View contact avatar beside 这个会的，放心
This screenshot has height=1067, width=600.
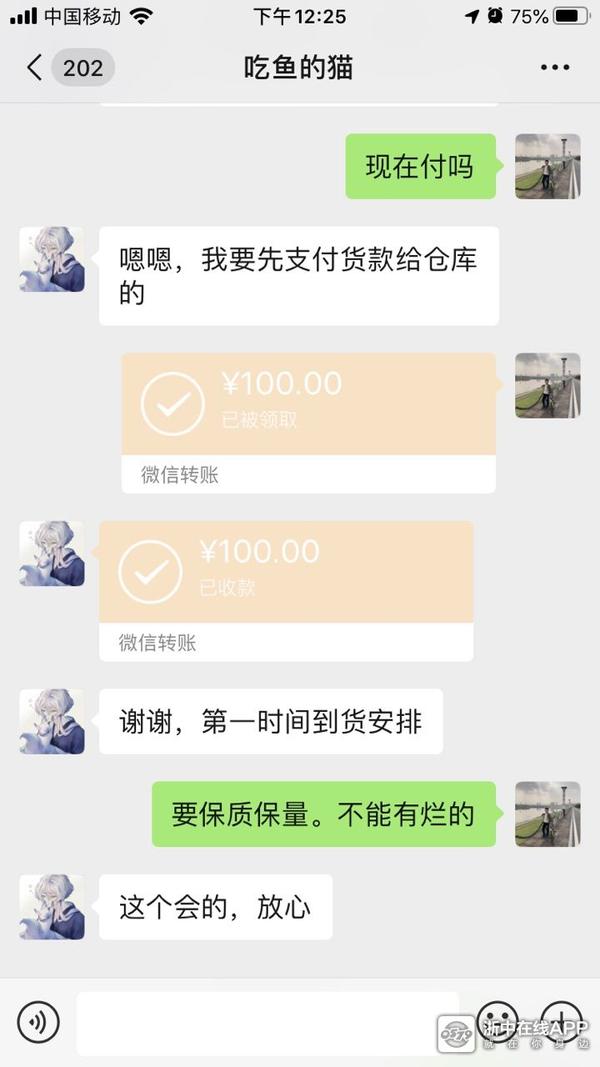click(x=52, y=906)
